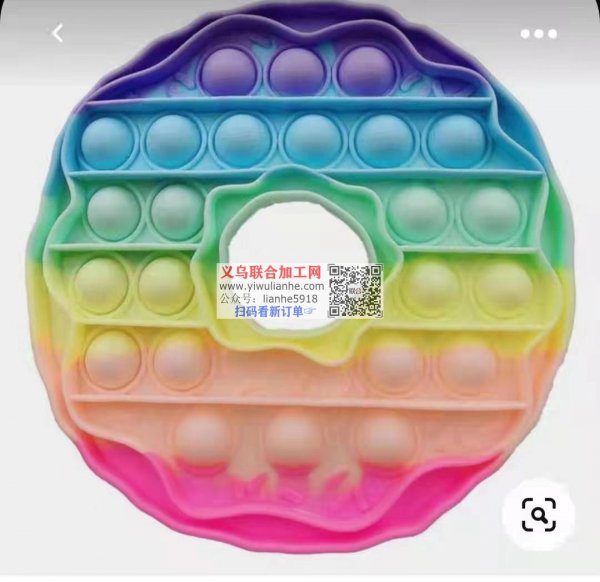Tap the image search scan button
Image resolution: width=600 pixels, height=582 pixels.
tap(538, 516)
